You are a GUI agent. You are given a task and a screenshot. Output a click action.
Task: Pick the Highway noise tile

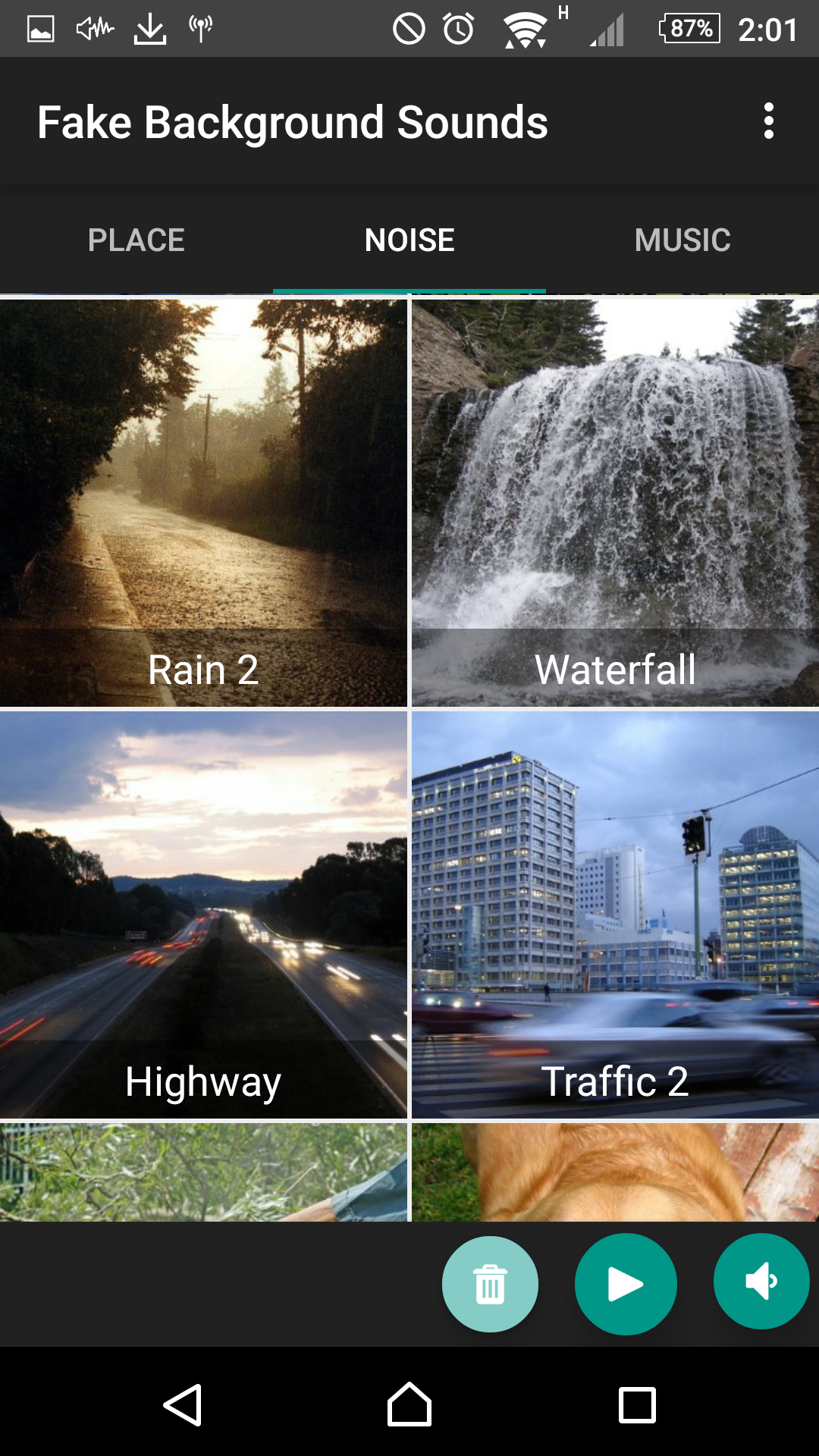point(203,915)
